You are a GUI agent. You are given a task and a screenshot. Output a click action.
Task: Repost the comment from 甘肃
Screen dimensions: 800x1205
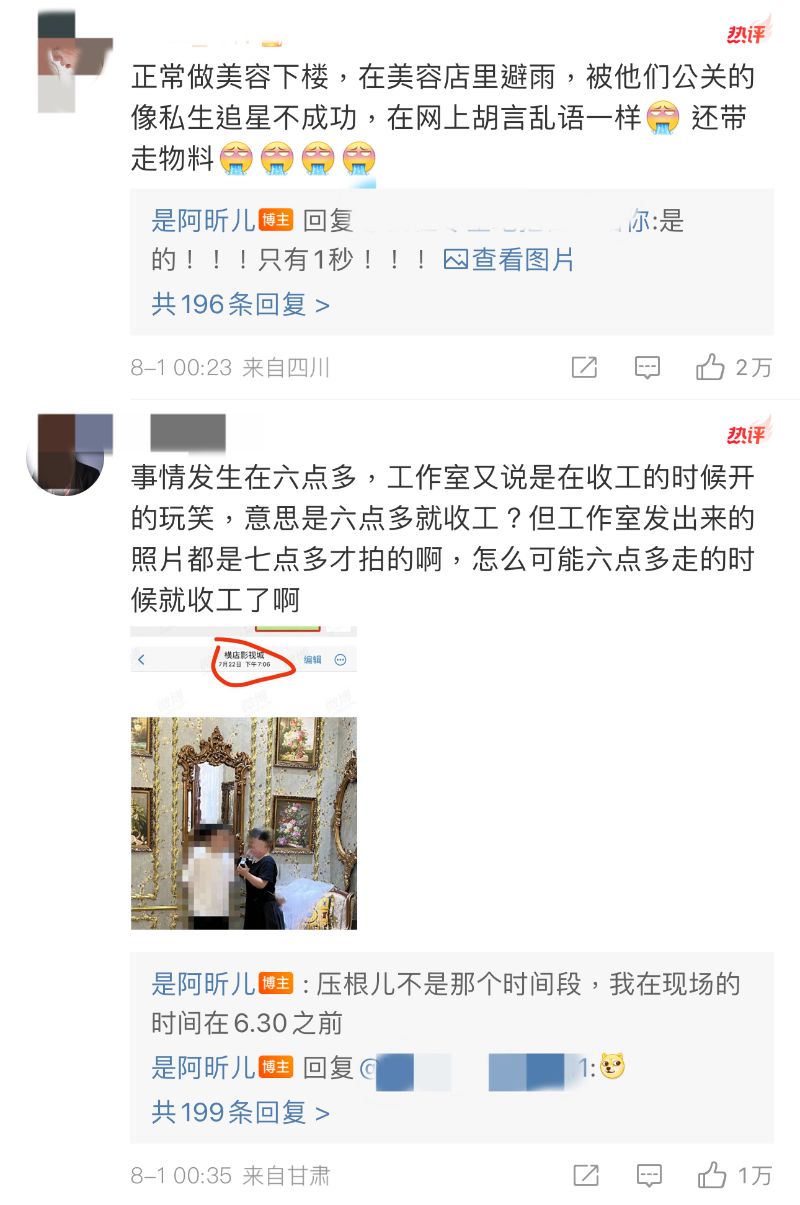(584, 1176)
